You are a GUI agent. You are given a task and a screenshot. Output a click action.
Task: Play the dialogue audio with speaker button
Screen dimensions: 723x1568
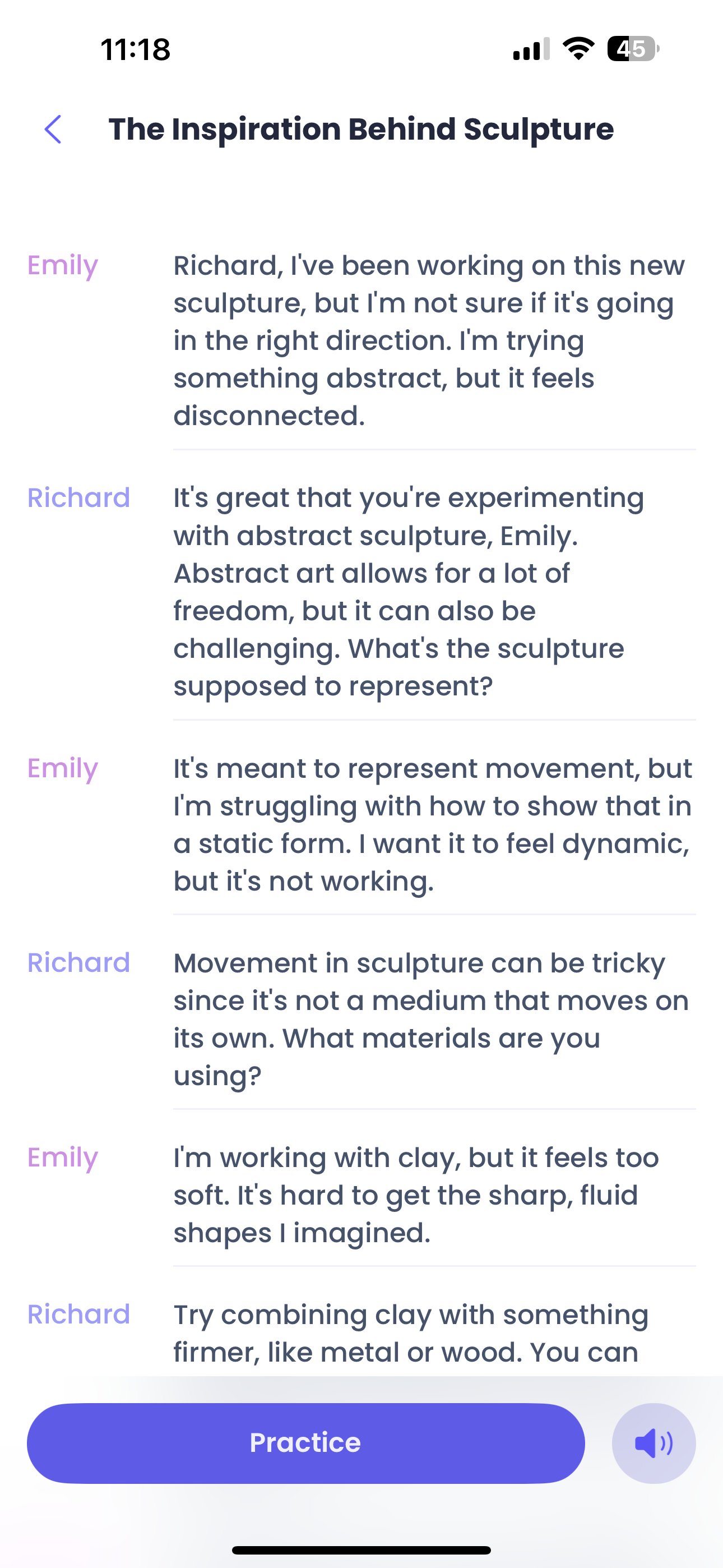pos(654,1442)
